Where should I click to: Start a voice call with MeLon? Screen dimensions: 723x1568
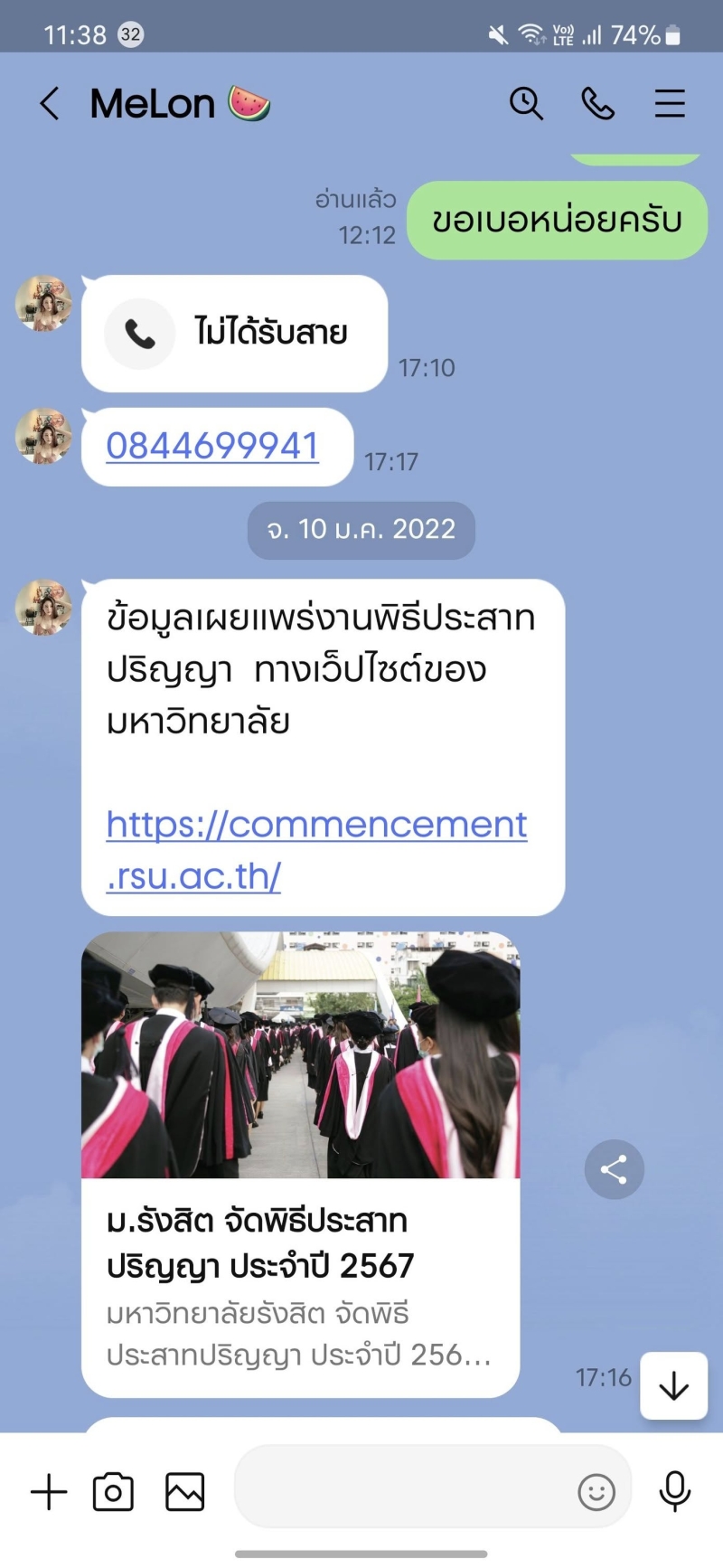point(597,104)
